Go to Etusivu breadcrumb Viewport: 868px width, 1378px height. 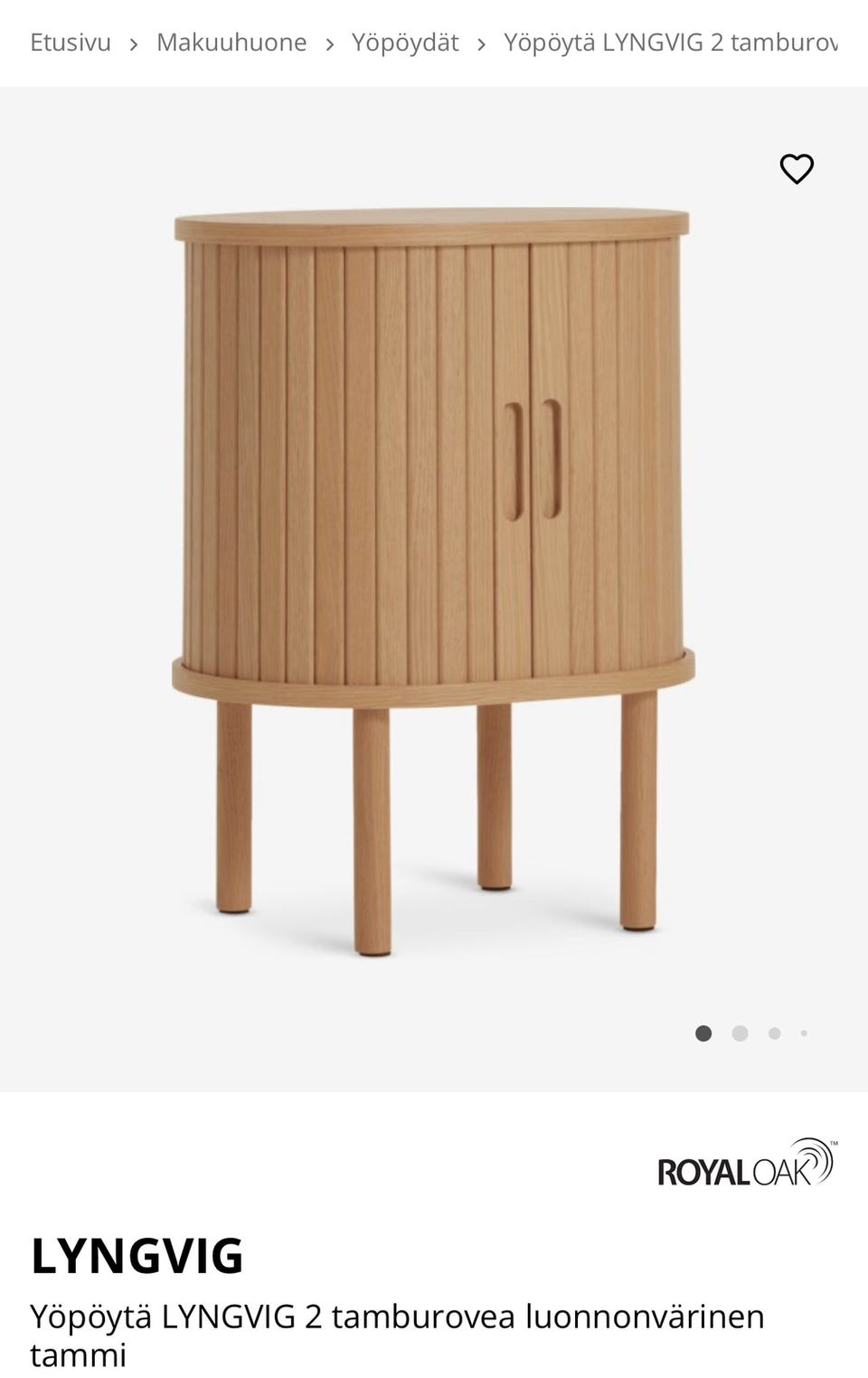[x=71, y=42]
